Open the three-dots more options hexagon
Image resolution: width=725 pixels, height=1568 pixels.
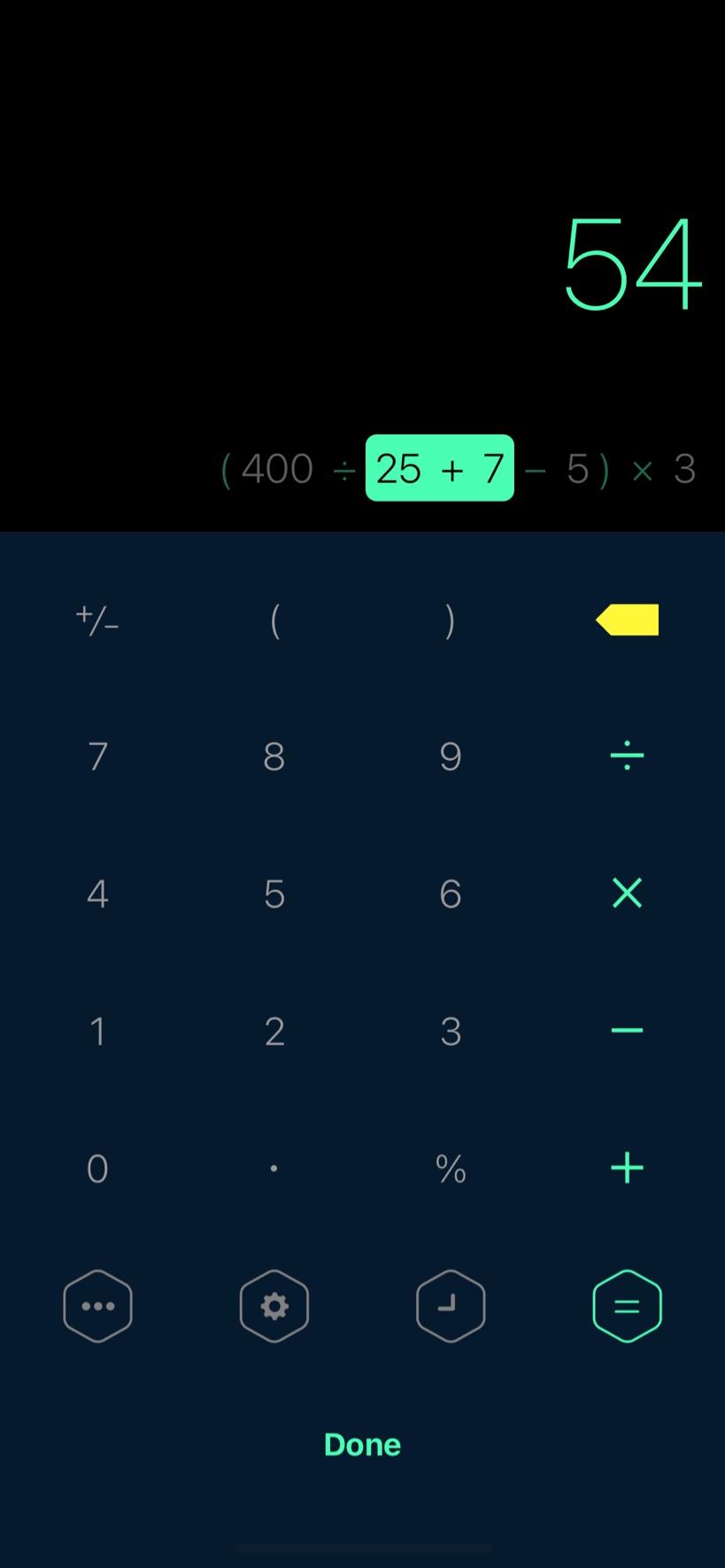[x=97, y=1306]
